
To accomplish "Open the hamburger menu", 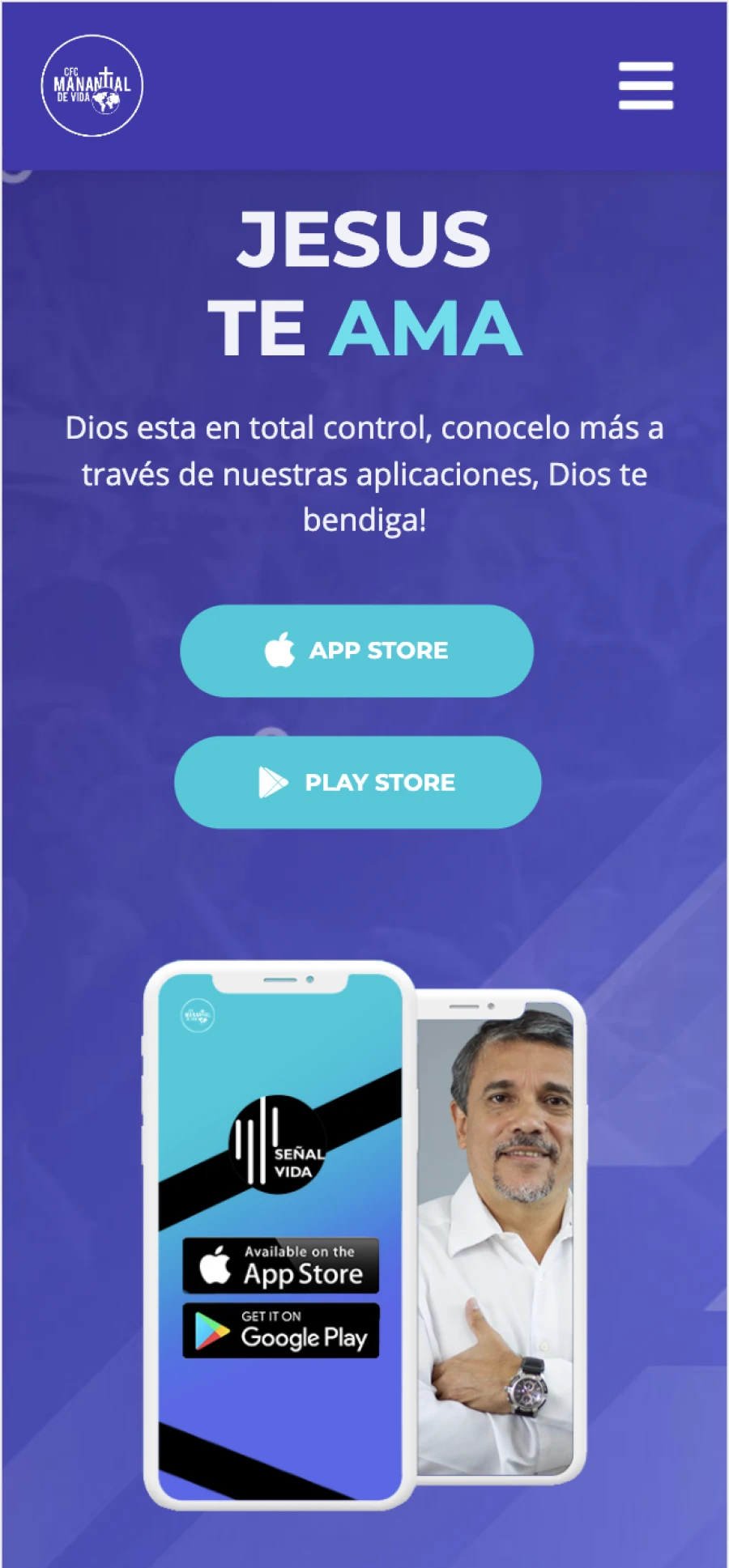I will pyautogui.click(x=646, y=86).
